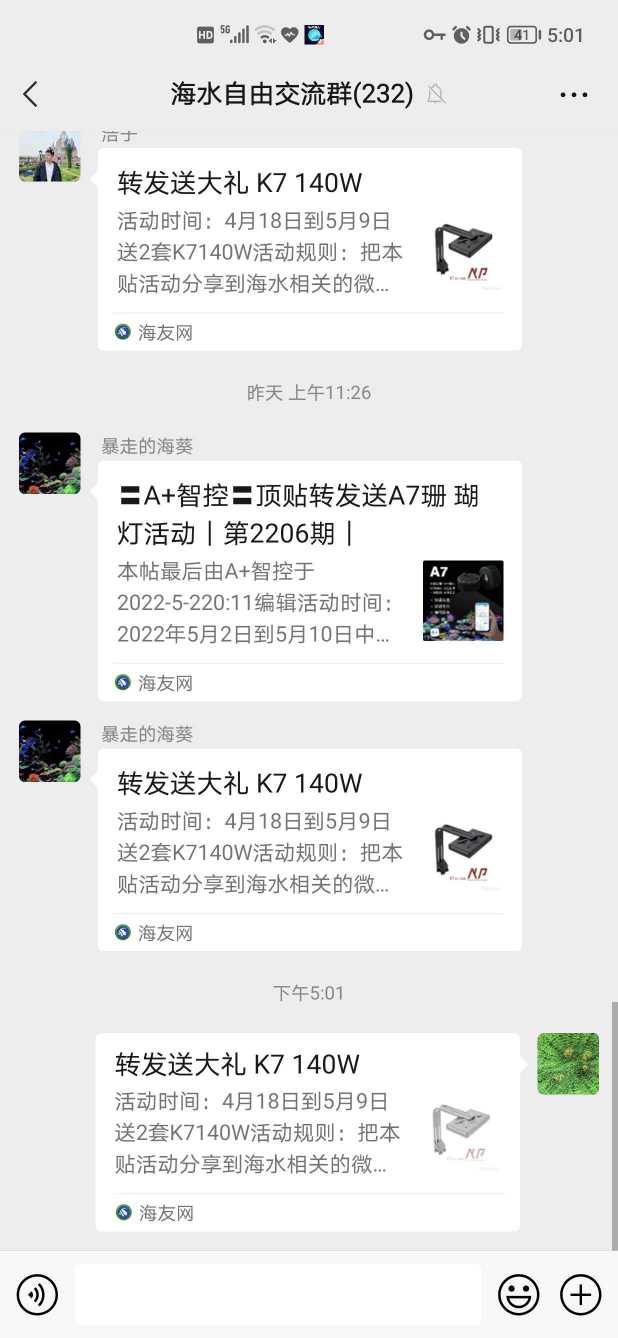Open profile of the man-in-suit avatar

click(x=50, y=156)
